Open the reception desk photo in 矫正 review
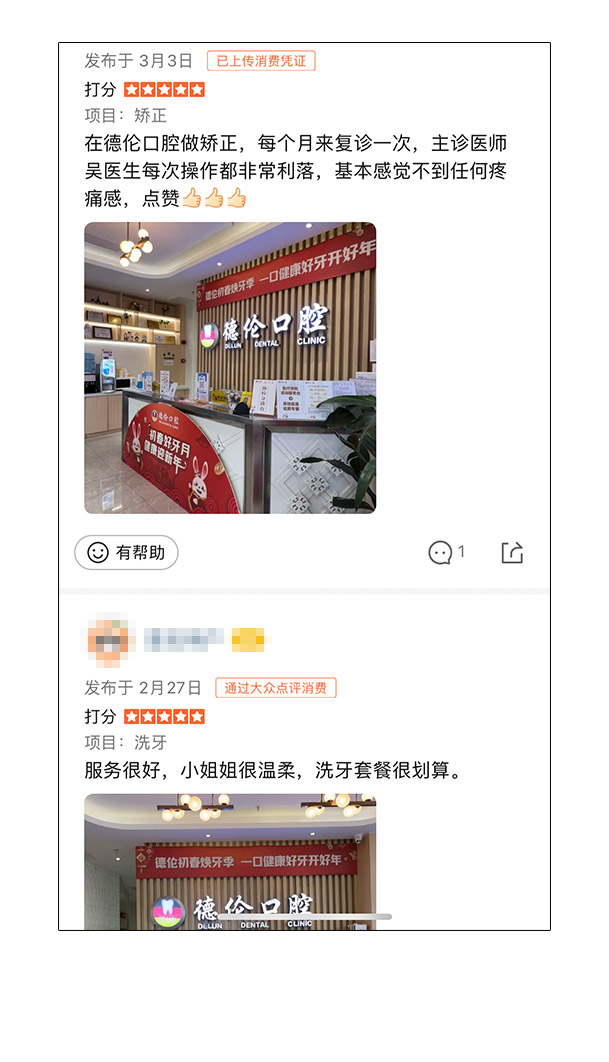The height and width of the screenshot is (1062, 609). [230, 368]
